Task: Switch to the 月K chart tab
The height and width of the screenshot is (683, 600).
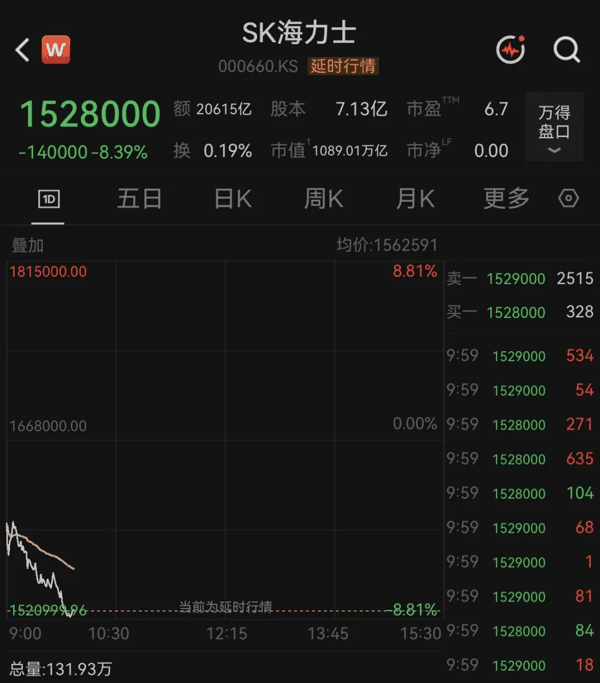Action: point(415,199)
